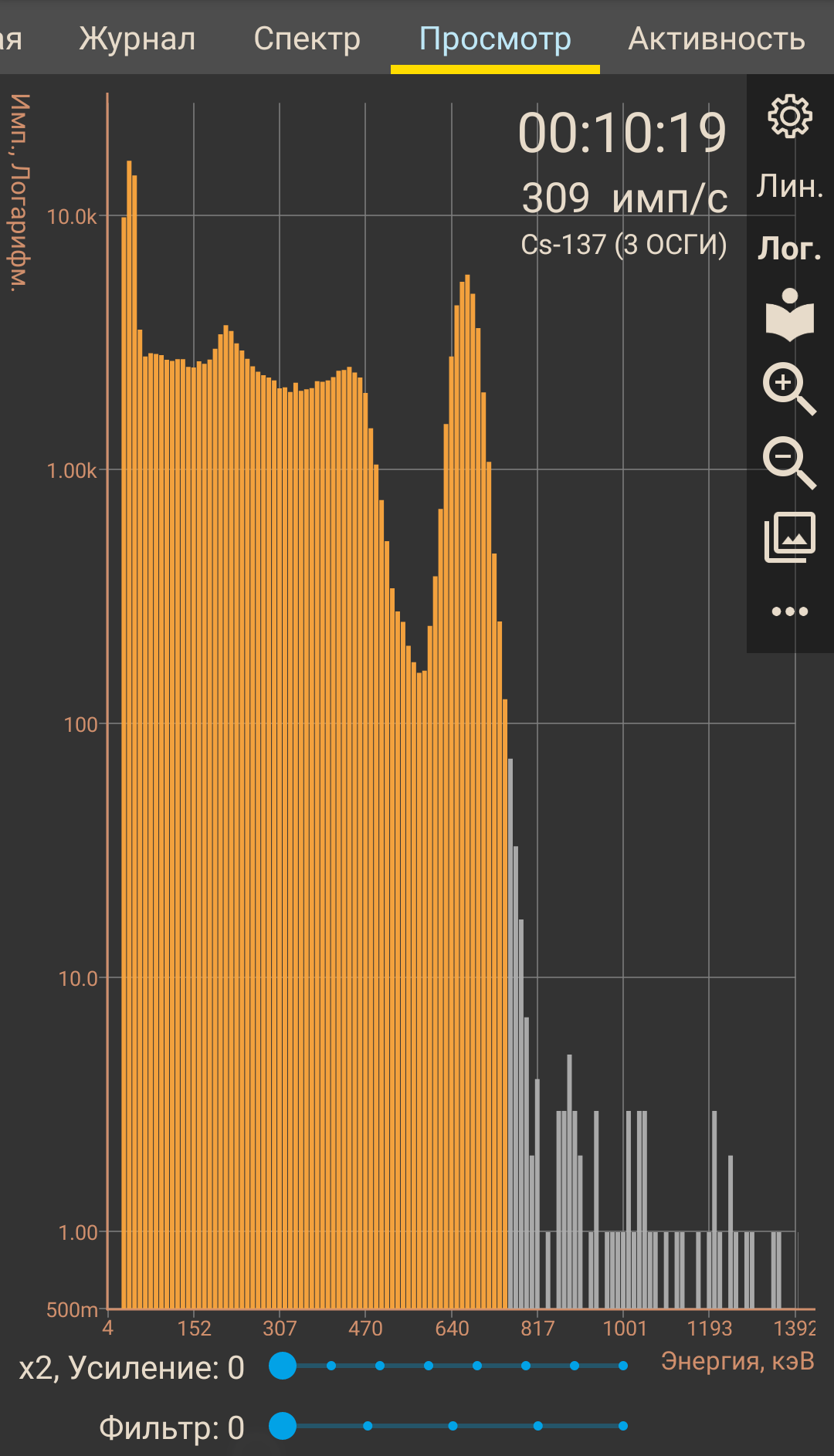The height and width of the screenshot is (1456, 834).
Task: Open the saved spectra gallery icon
Action: pyautogui.click(x=790, y=537)
